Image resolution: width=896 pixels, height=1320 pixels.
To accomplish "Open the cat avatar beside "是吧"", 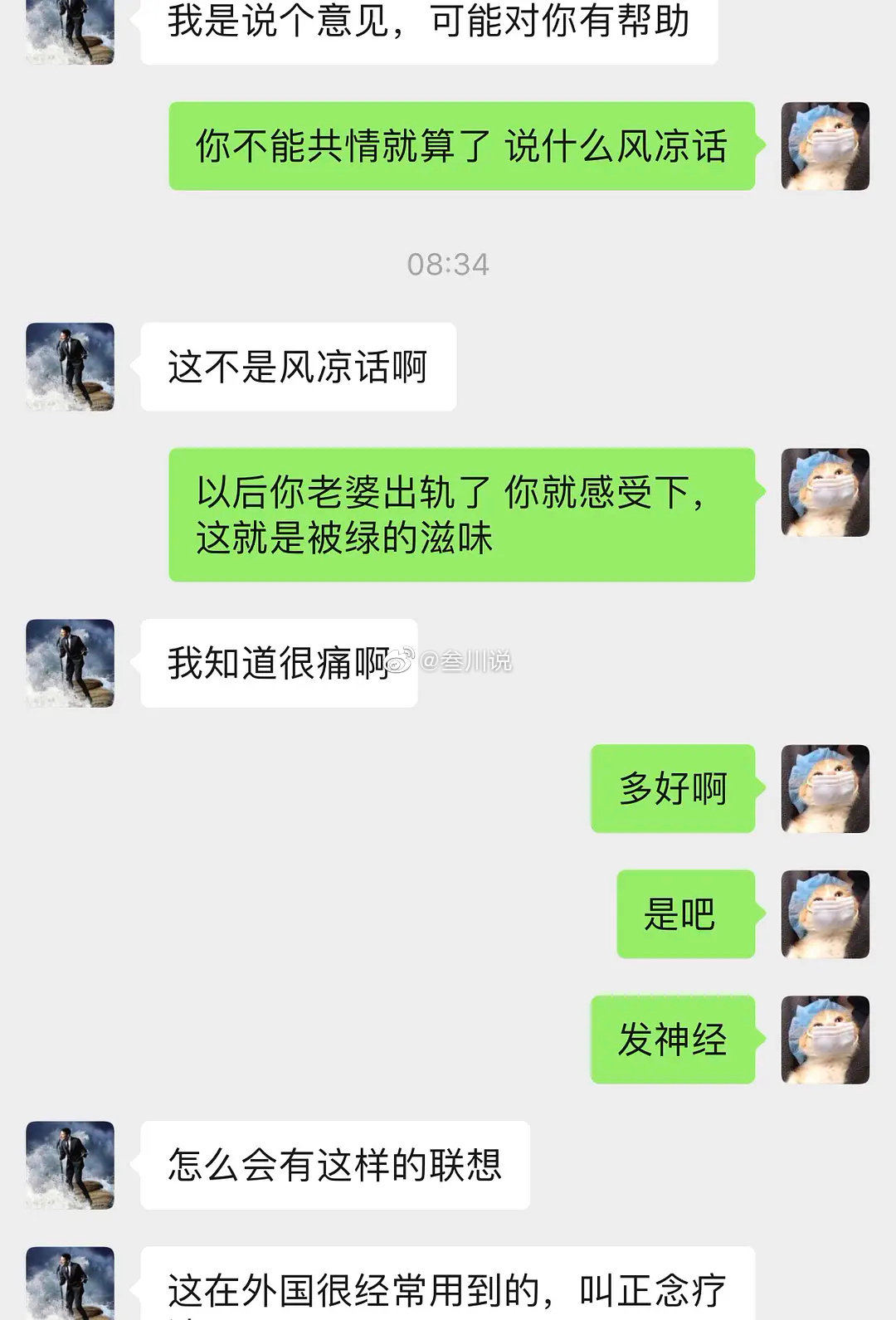I will pyautogui.click(x=825, y=913).
